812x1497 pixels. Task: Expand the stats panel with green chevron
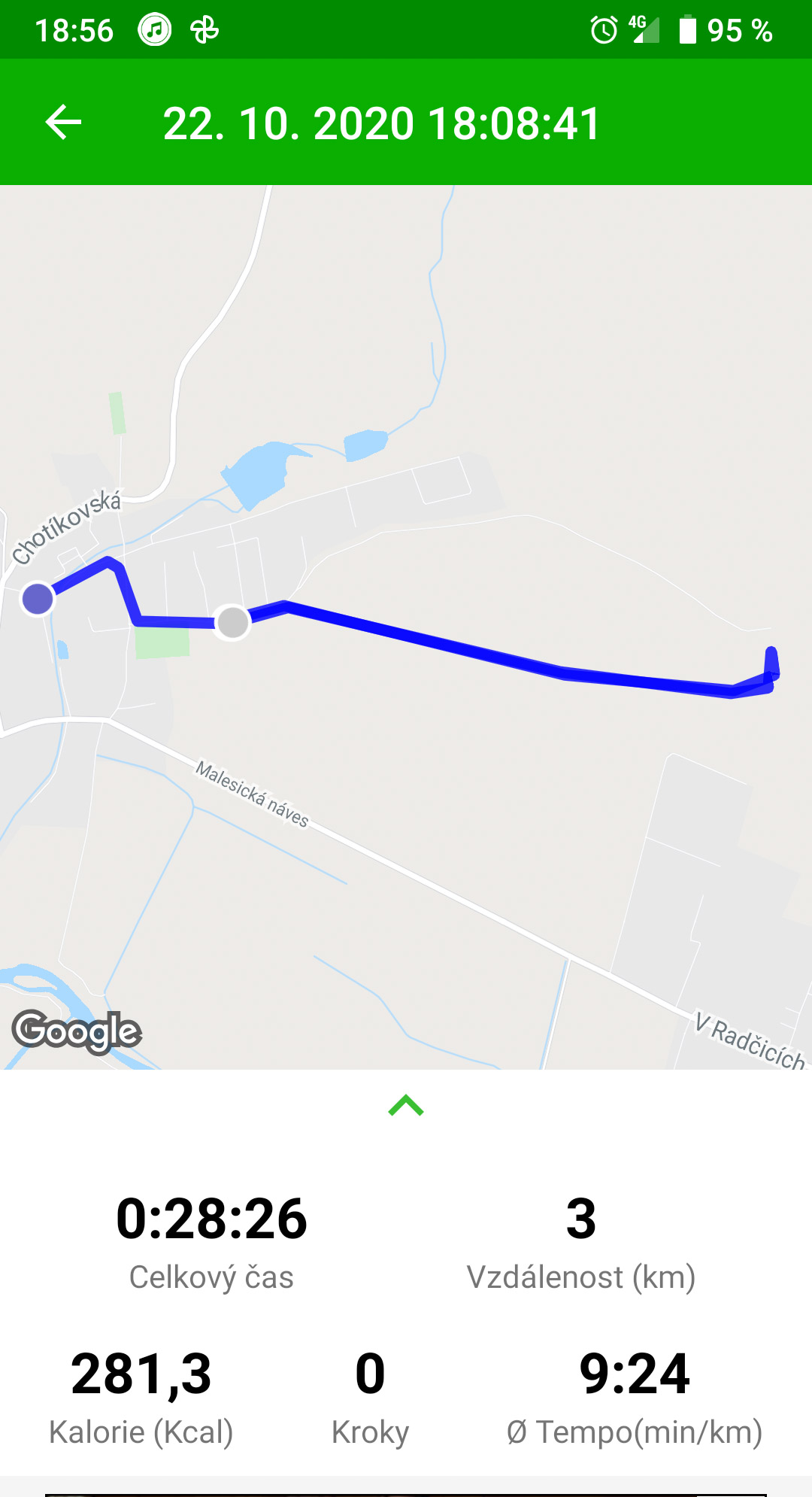(x=406, y=1105)
